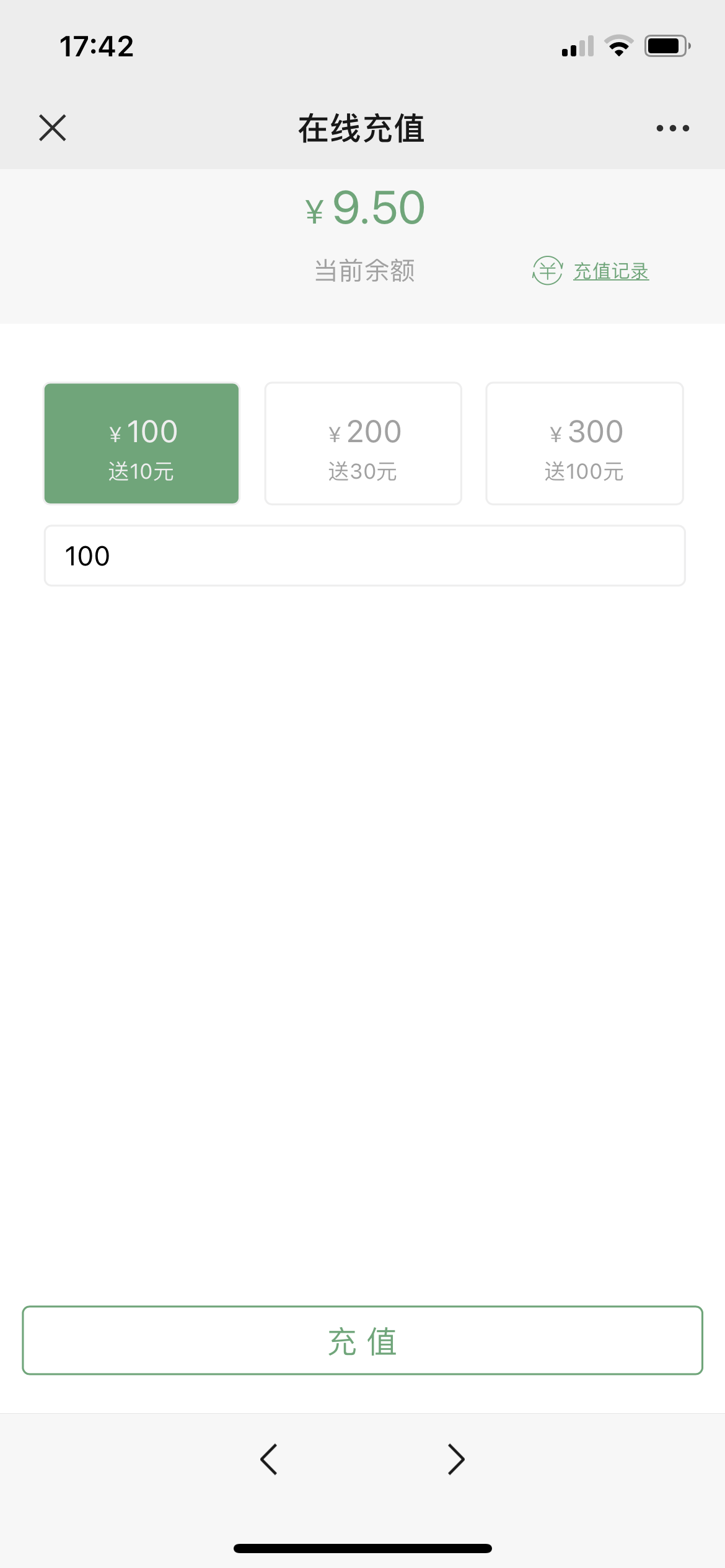The height and width of the screenshot is (1568, 725).
Task: Close the 在线充值 page
Action: tap(53, 128)
